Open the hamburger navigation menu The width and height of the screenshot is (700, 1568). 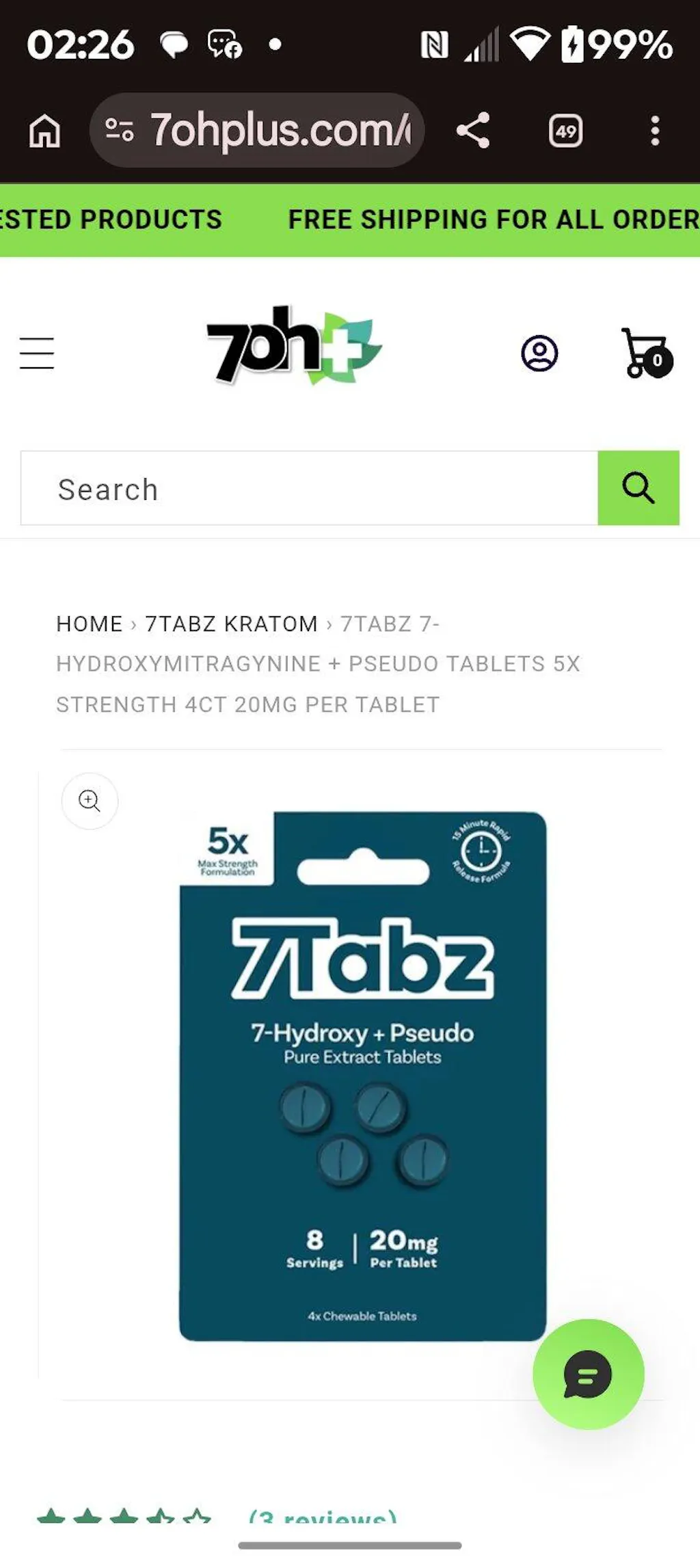pyautogui.click(x=37, y=353)
